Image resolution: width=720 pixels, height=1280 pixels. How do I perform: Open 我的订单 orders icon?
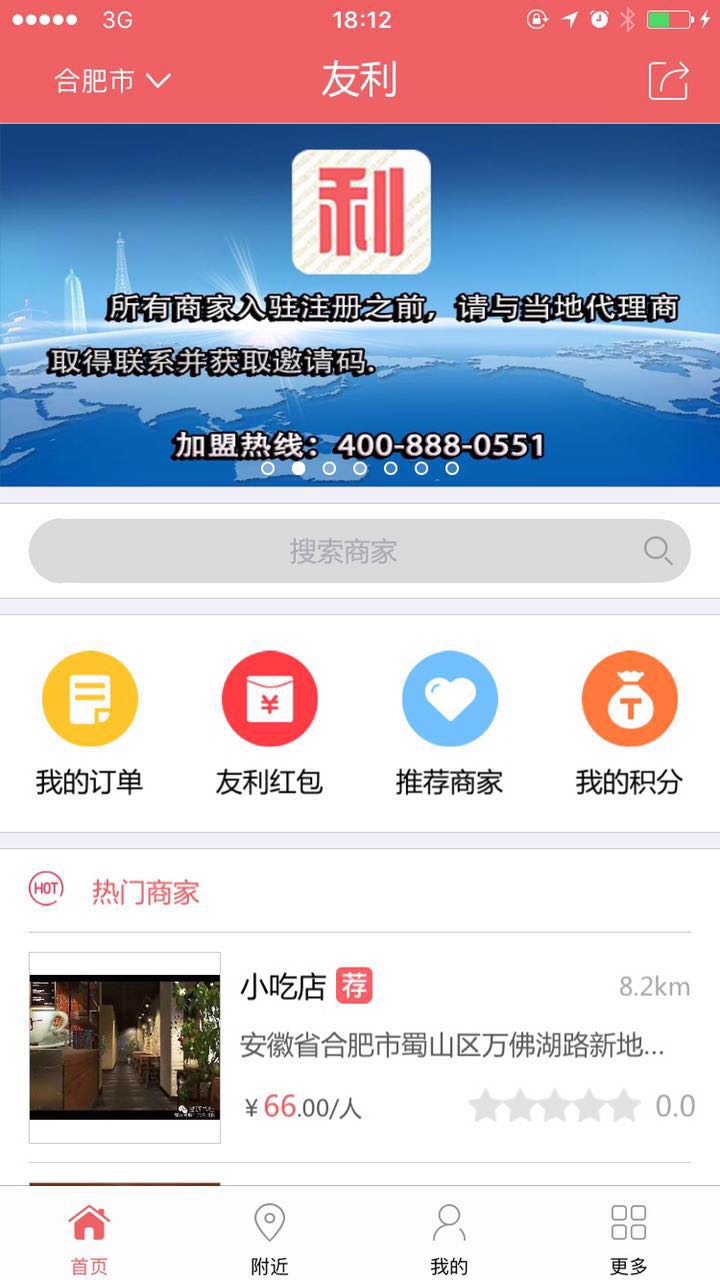pyautogui.click(x=90, y=698)
